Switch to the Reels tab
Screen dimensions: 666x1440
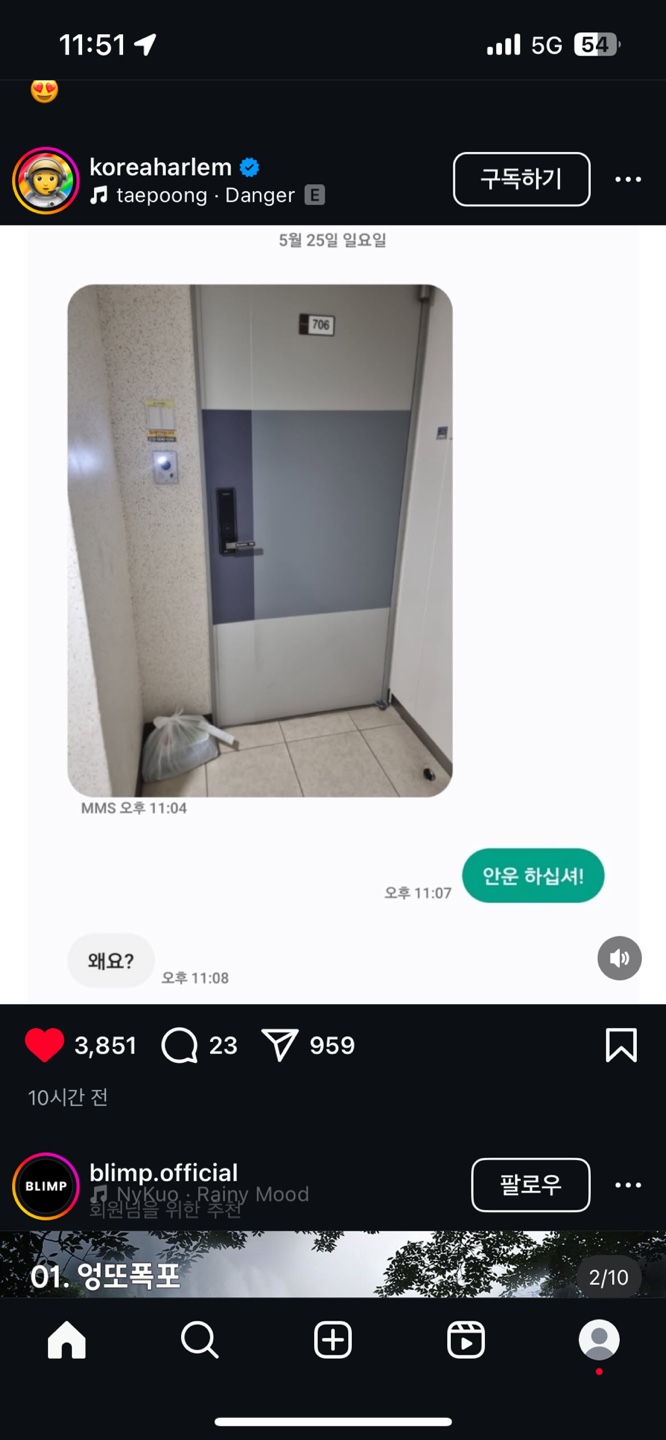pyautogui.click(x=466, y=1340)
